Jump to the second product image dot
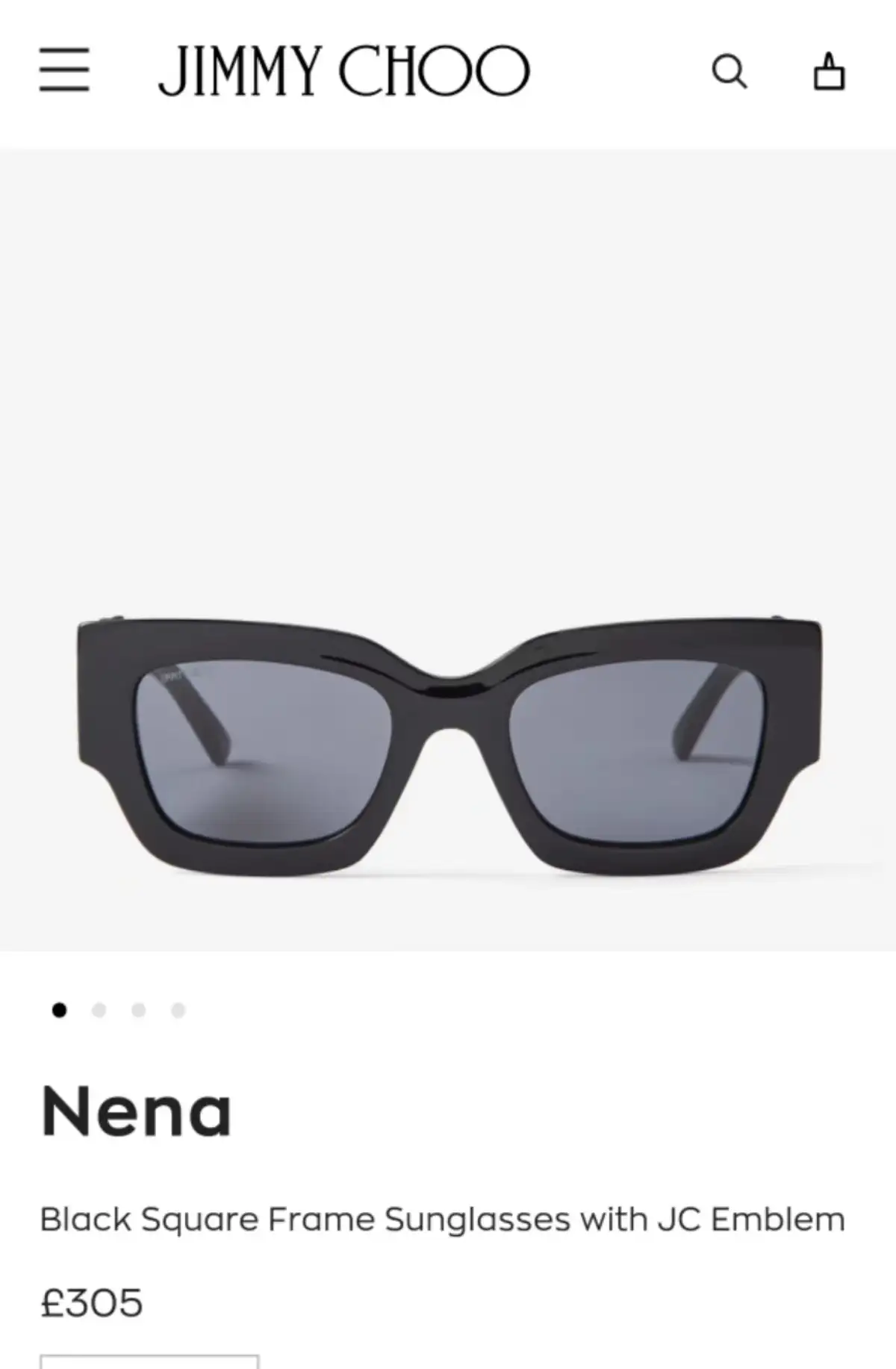The width and height of the screenshot is (896, 1369). coord(99,1011)
